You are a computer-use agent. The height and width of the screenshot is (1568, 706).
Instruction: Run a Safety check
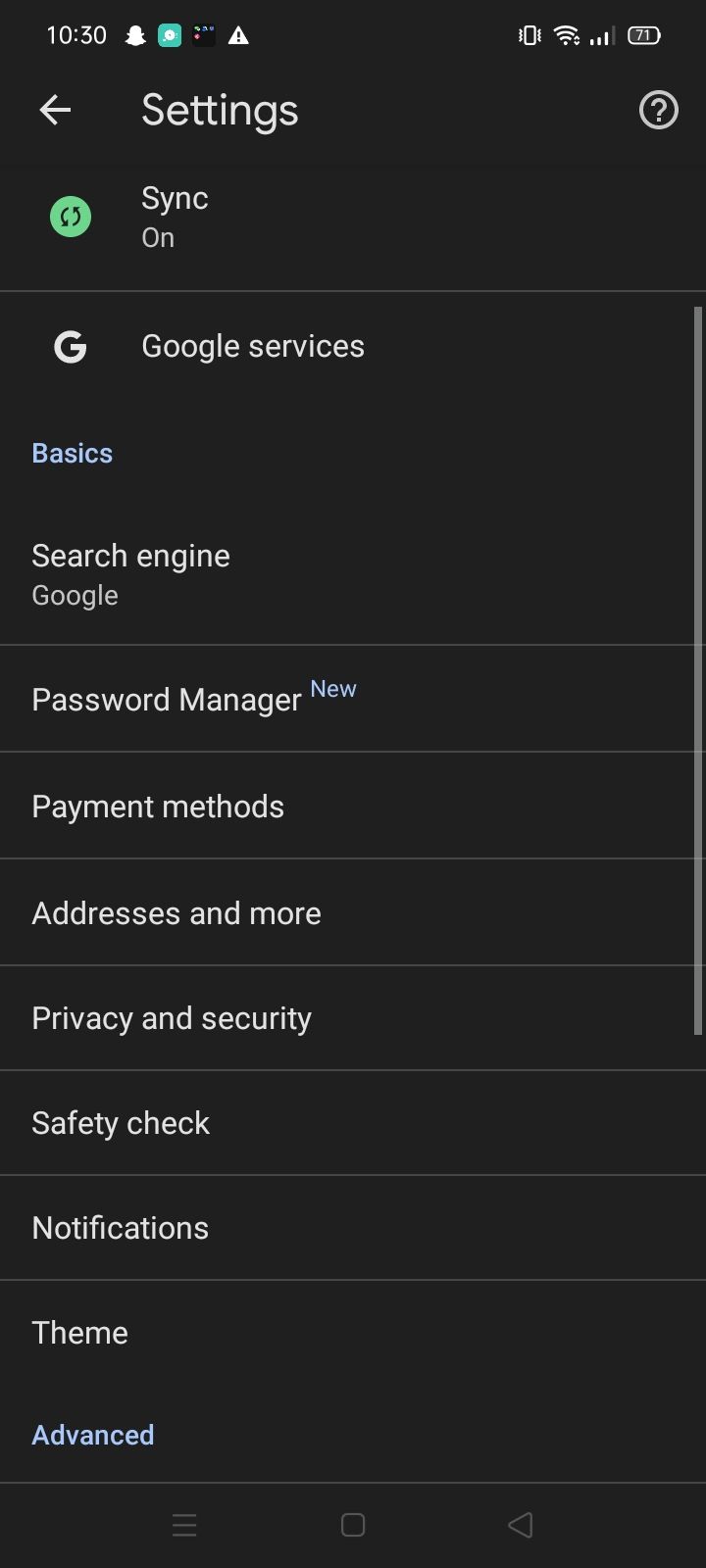(x=121, y=1122)
